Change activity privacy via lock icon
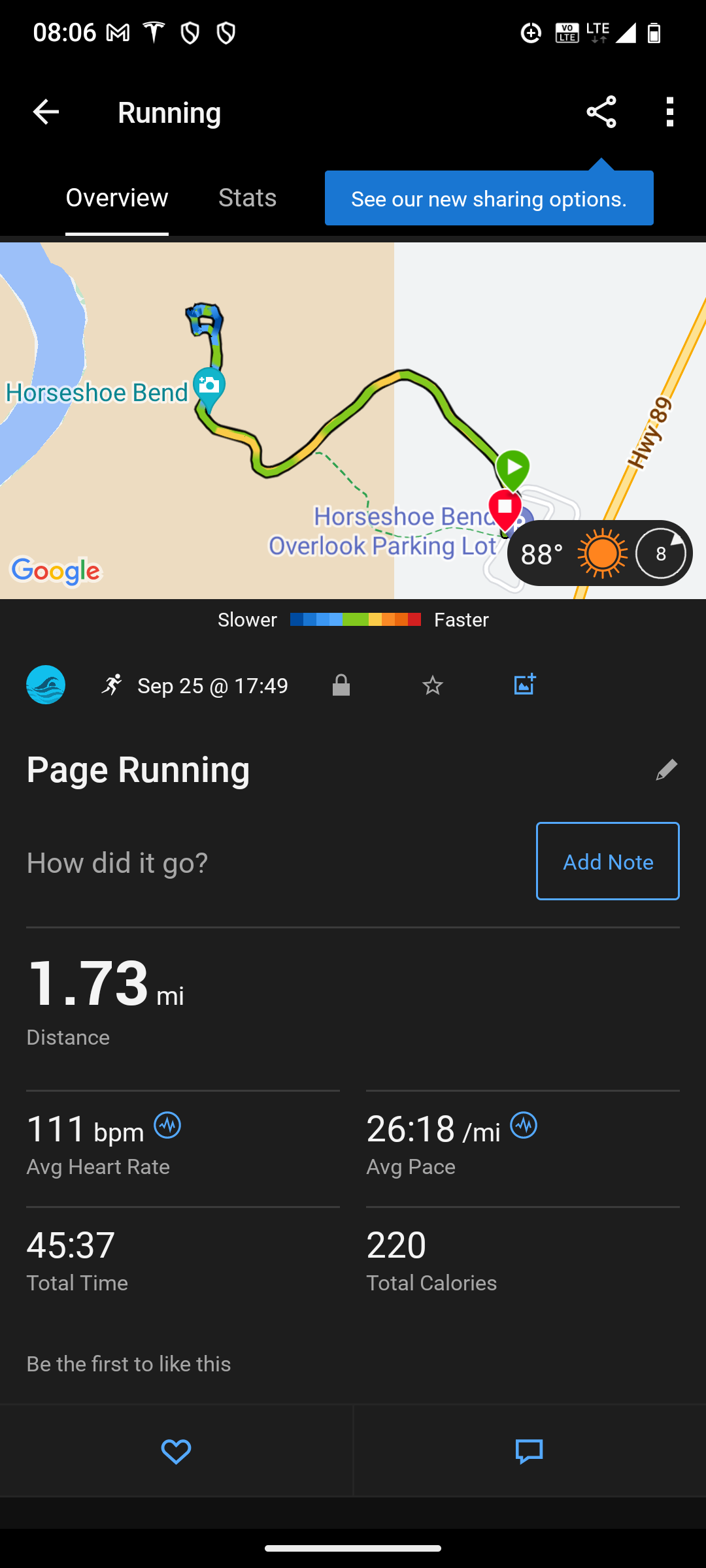Image resolution: width=706 pixels, height=1568 pixels. click(341, 685)
